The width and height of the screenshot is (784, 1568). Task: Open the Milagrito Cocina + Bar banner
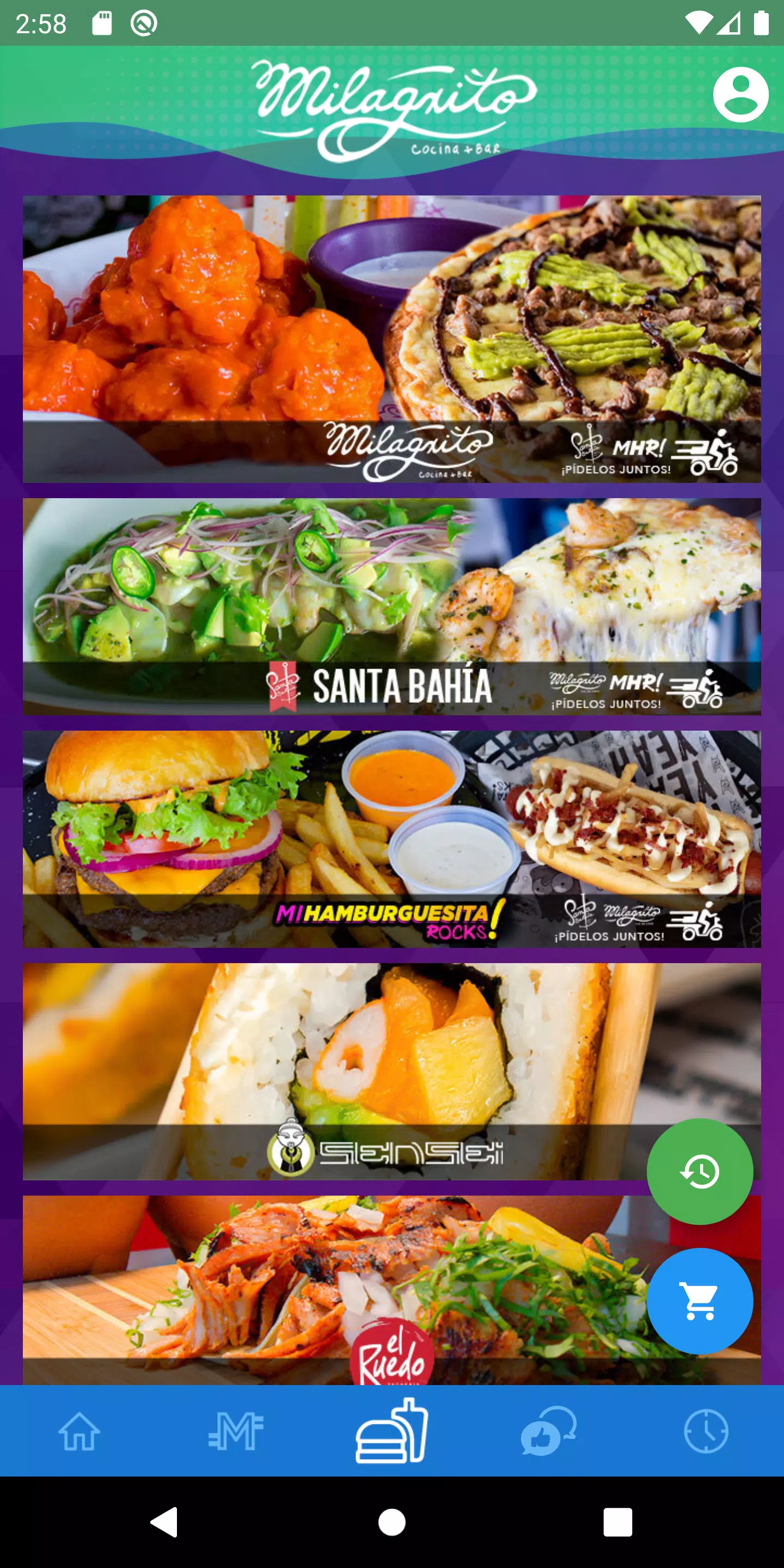pos(392,339)
